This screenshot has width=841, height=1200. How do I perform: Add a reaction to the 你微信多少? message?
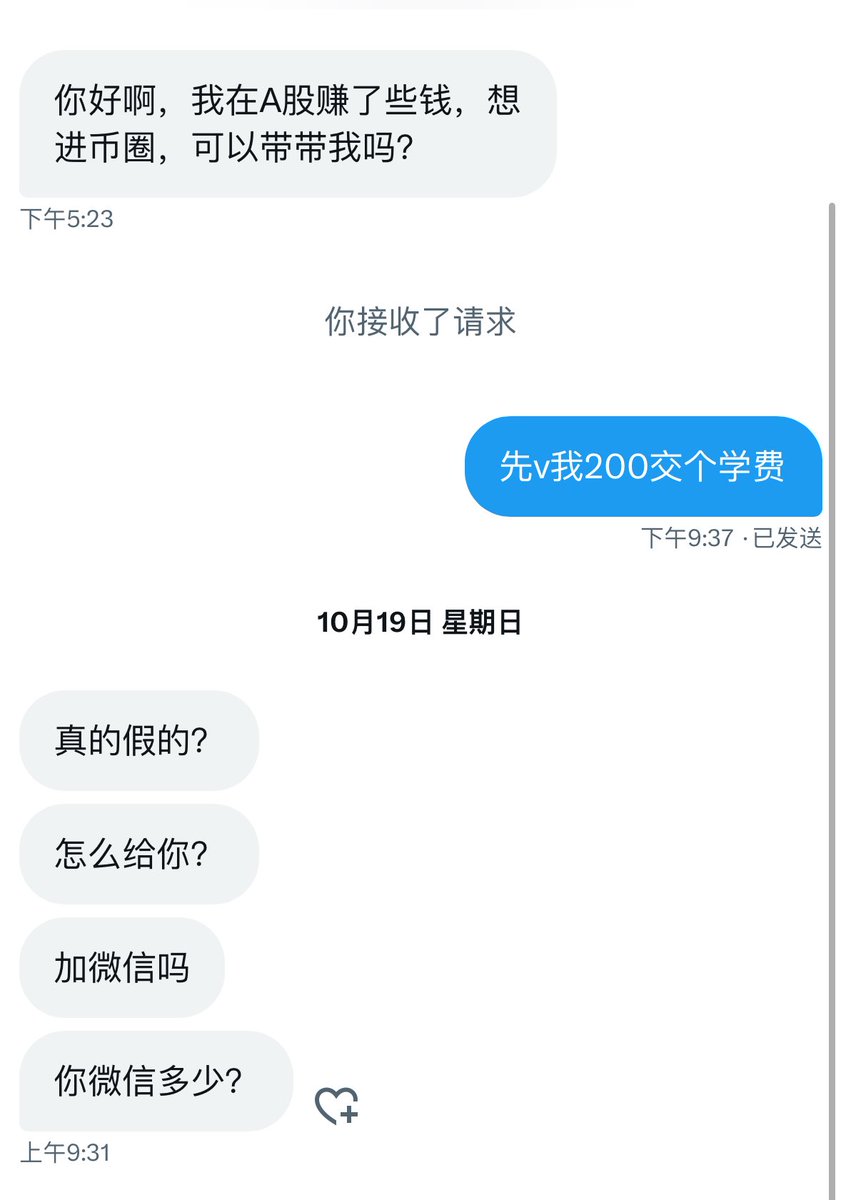pyautogui.click(x=336, y=1105)
